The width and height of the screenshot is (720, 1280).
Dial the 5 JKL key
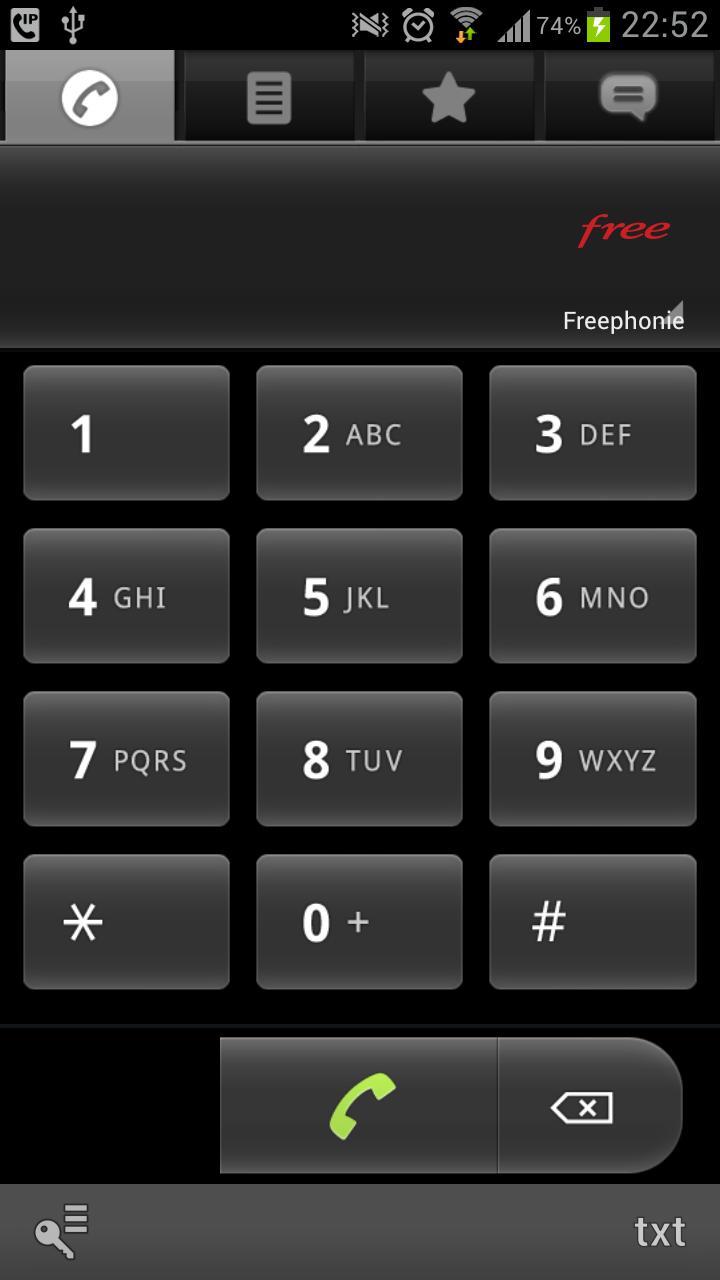click(x=359, y=596)
